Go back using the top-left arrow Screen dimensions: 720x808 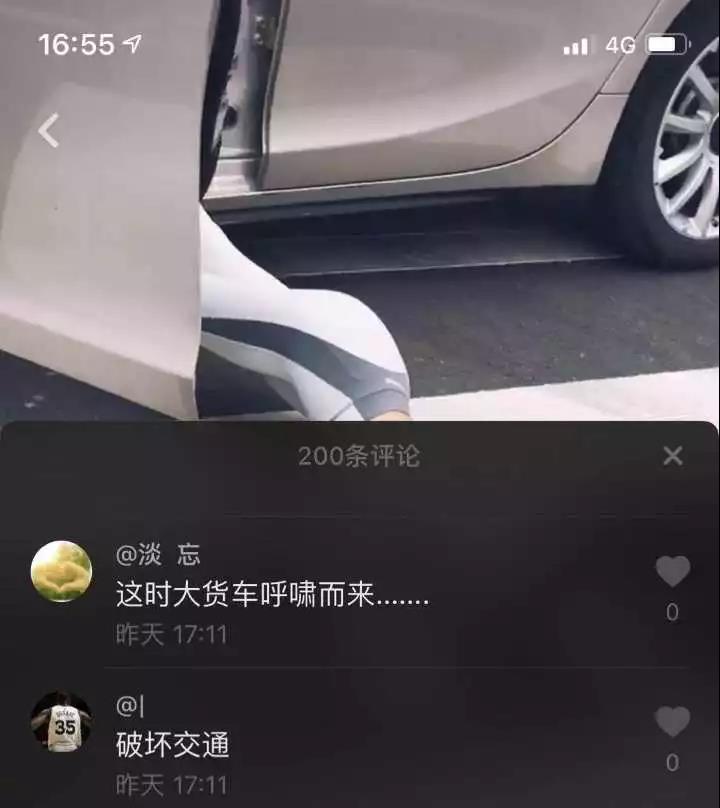pos(48,130)
